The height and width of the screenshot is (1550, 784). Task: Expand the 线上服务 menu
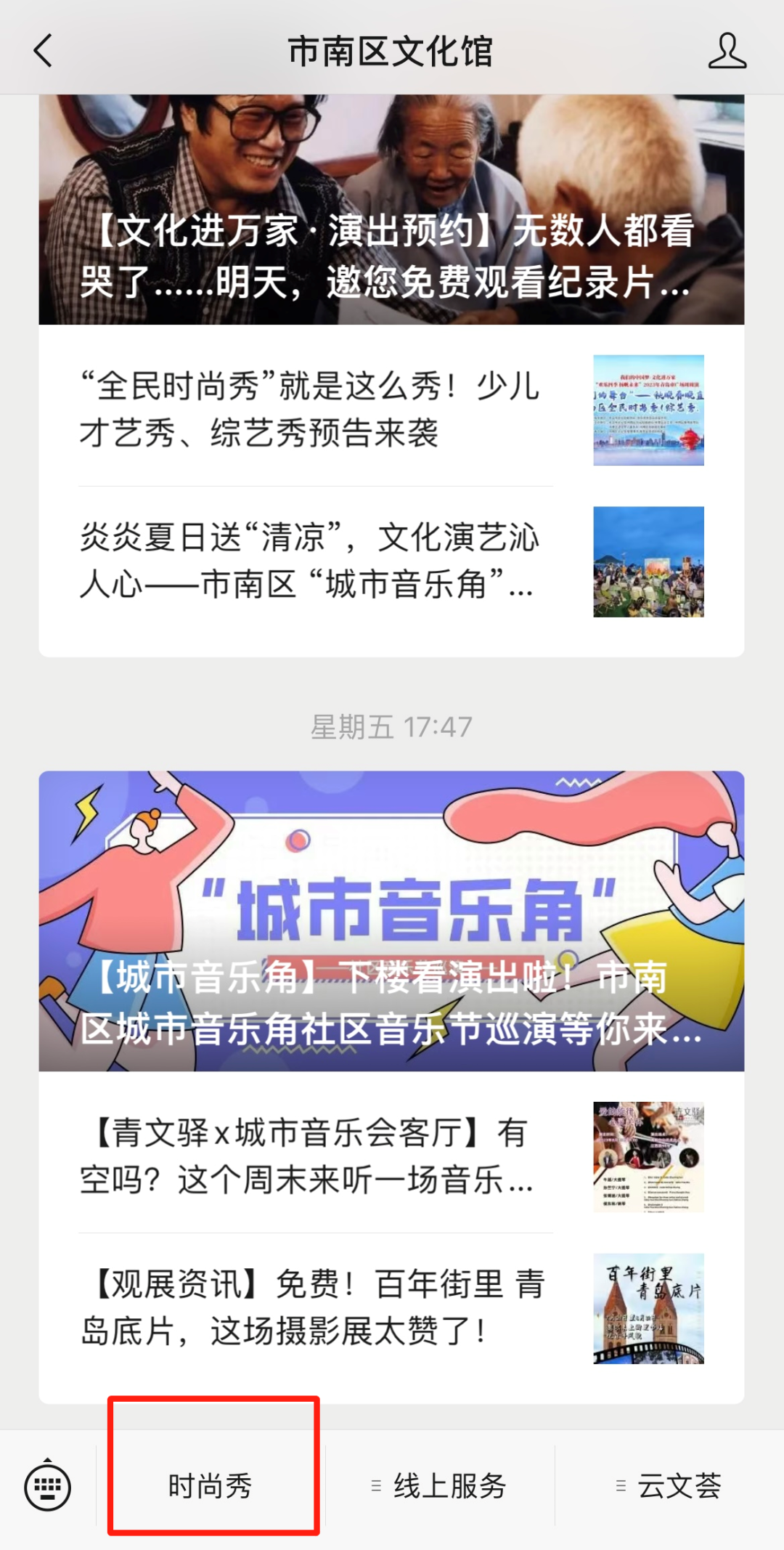(x=440, y=1486)
